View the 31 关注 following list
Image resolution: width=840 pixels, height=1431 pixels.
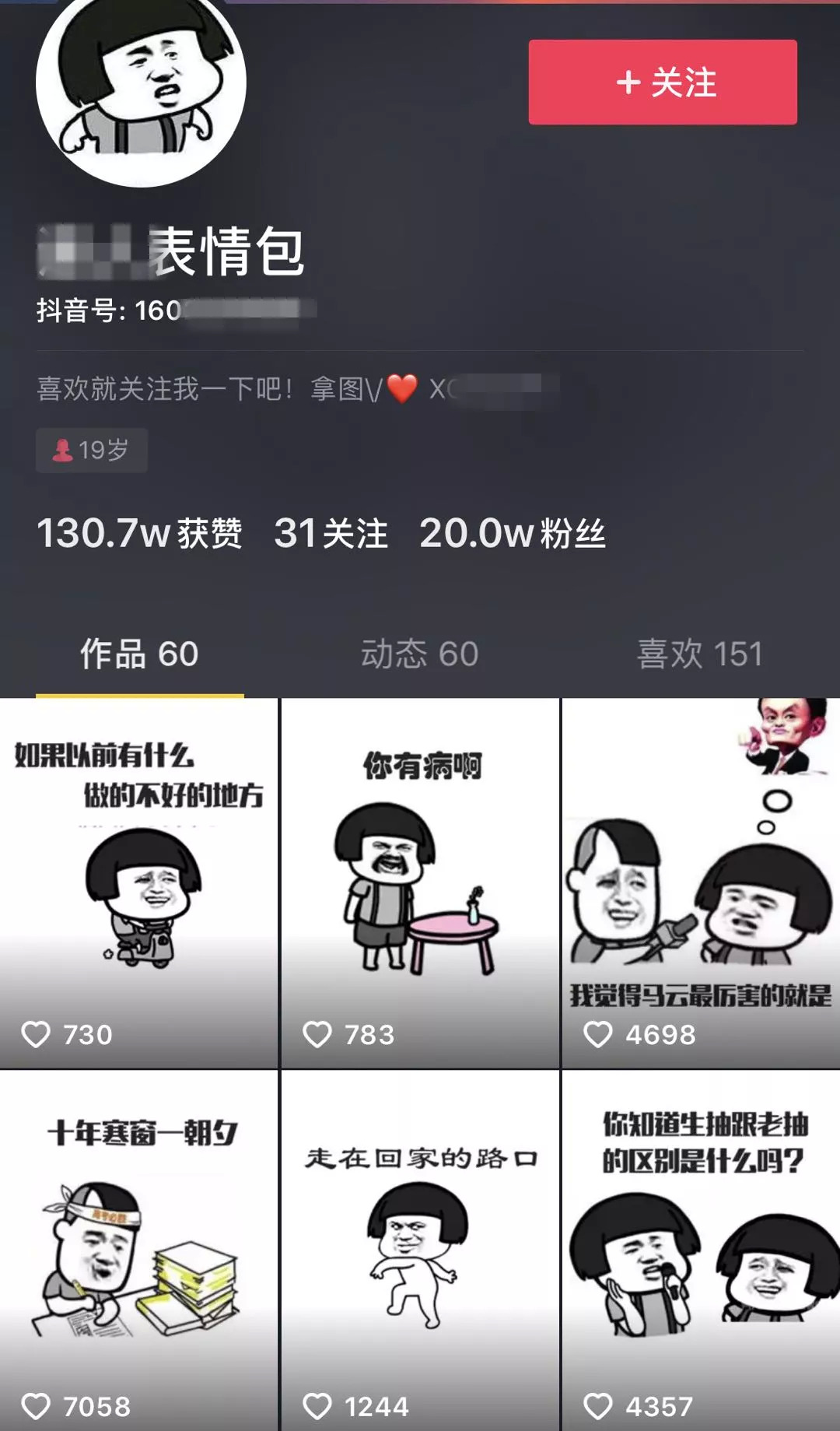point(331,534)
